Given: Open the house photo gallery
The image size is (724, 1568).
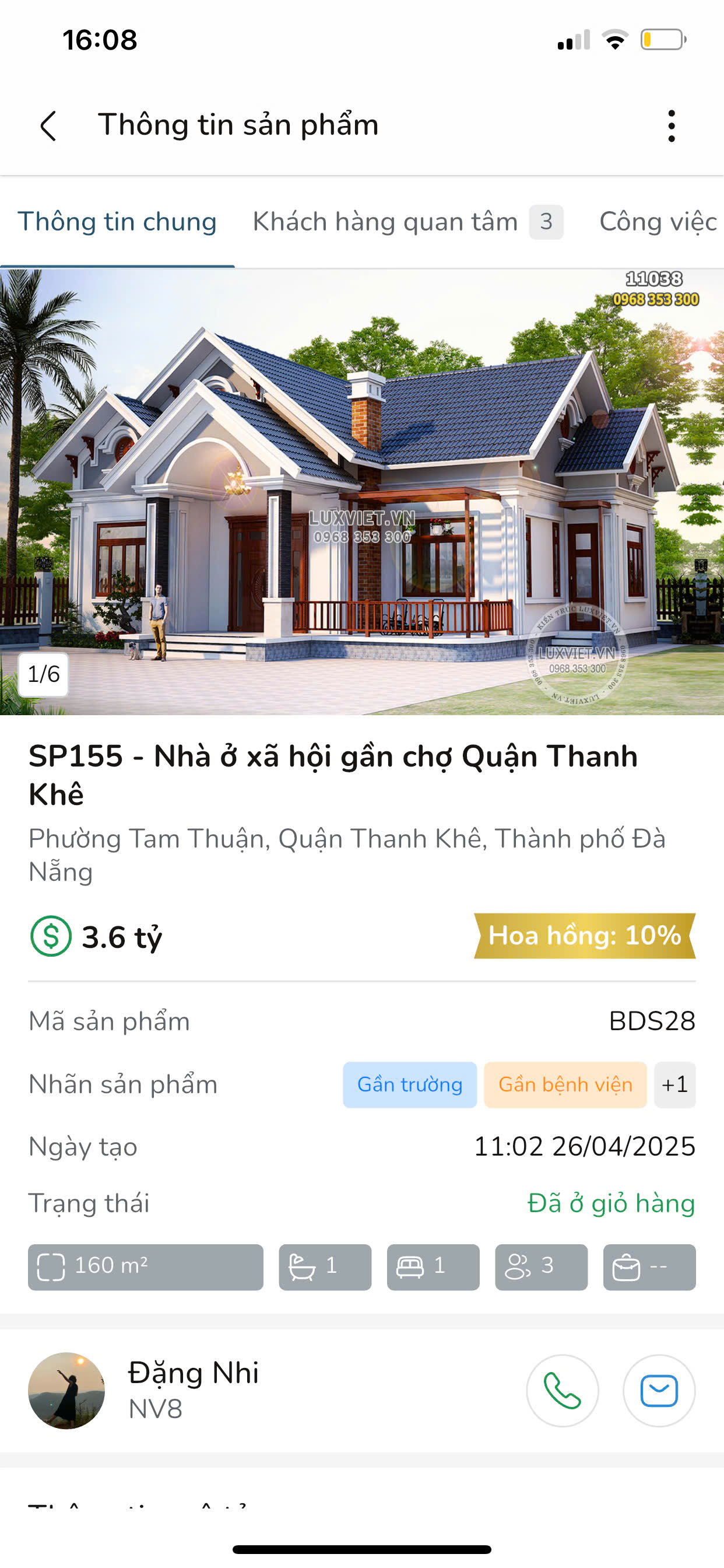Looking at the screenshot, I should click(362, 492).
